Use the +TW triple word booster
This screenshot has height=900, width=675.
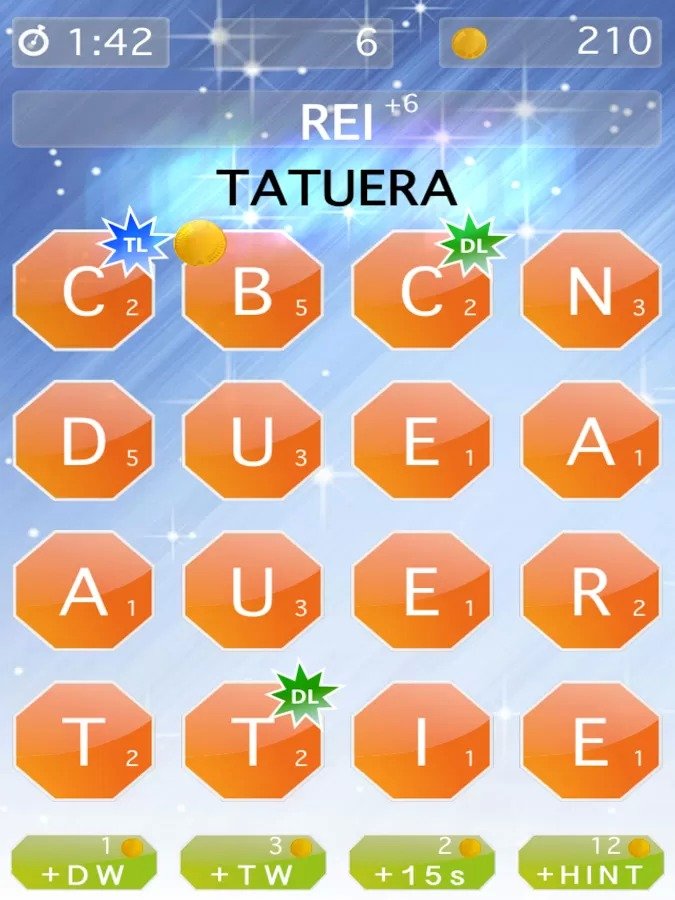(253, 865)
